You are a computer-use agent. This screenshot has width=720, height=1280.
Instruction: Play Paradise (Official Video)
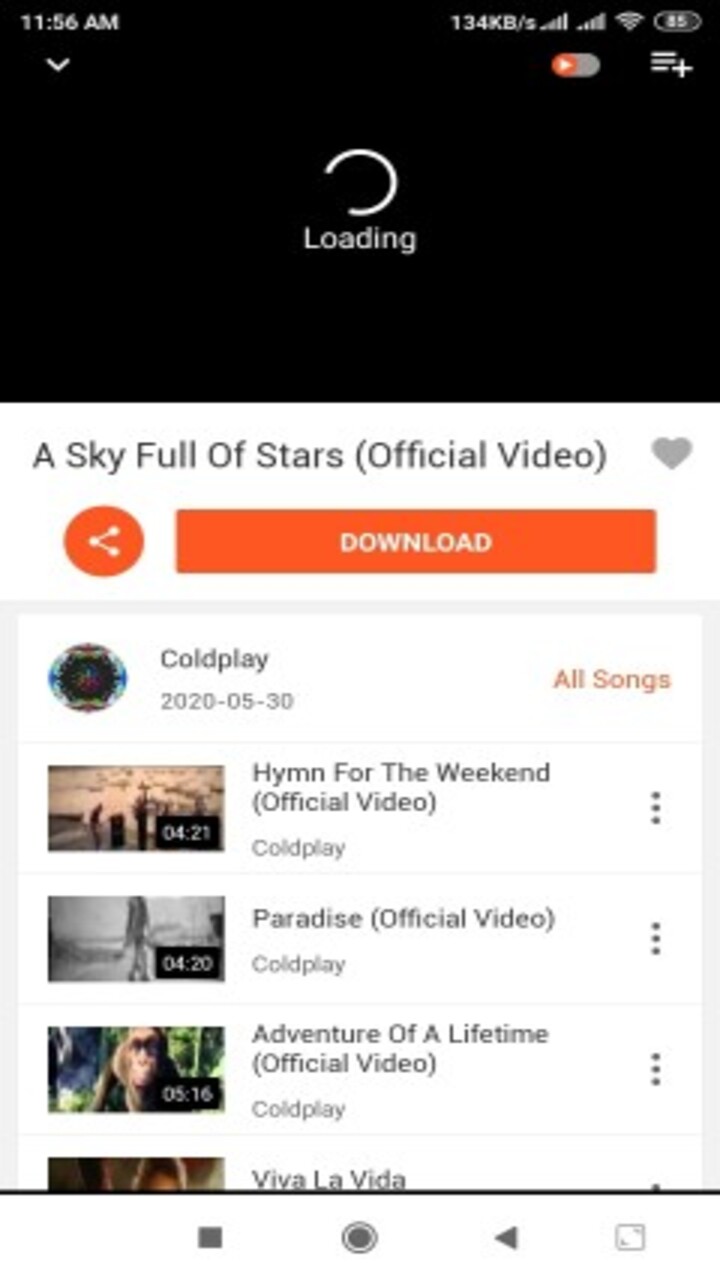pyautogui.click(x=402, y=919)
